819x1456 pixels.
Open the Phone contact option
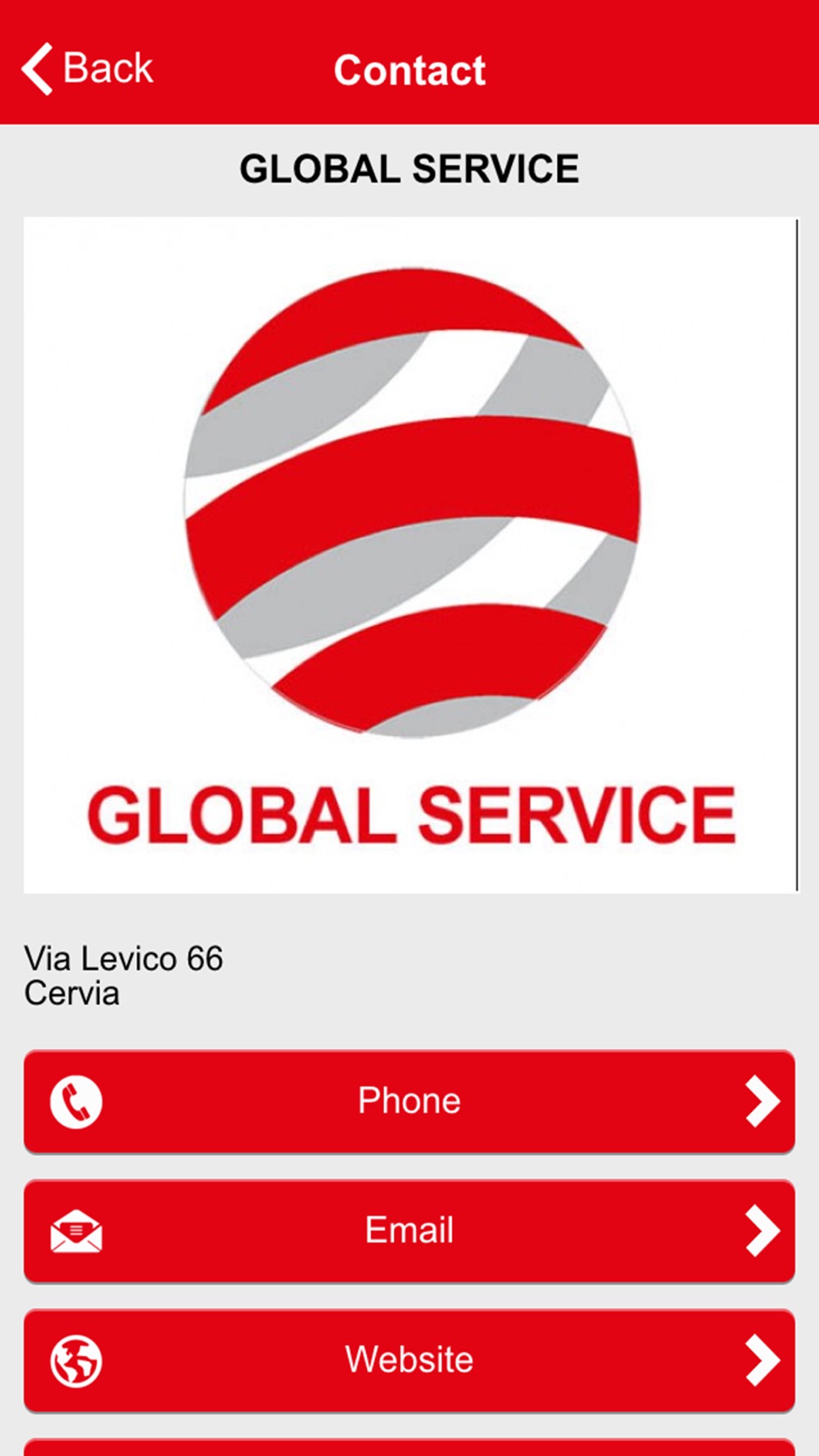(409, 1101)
